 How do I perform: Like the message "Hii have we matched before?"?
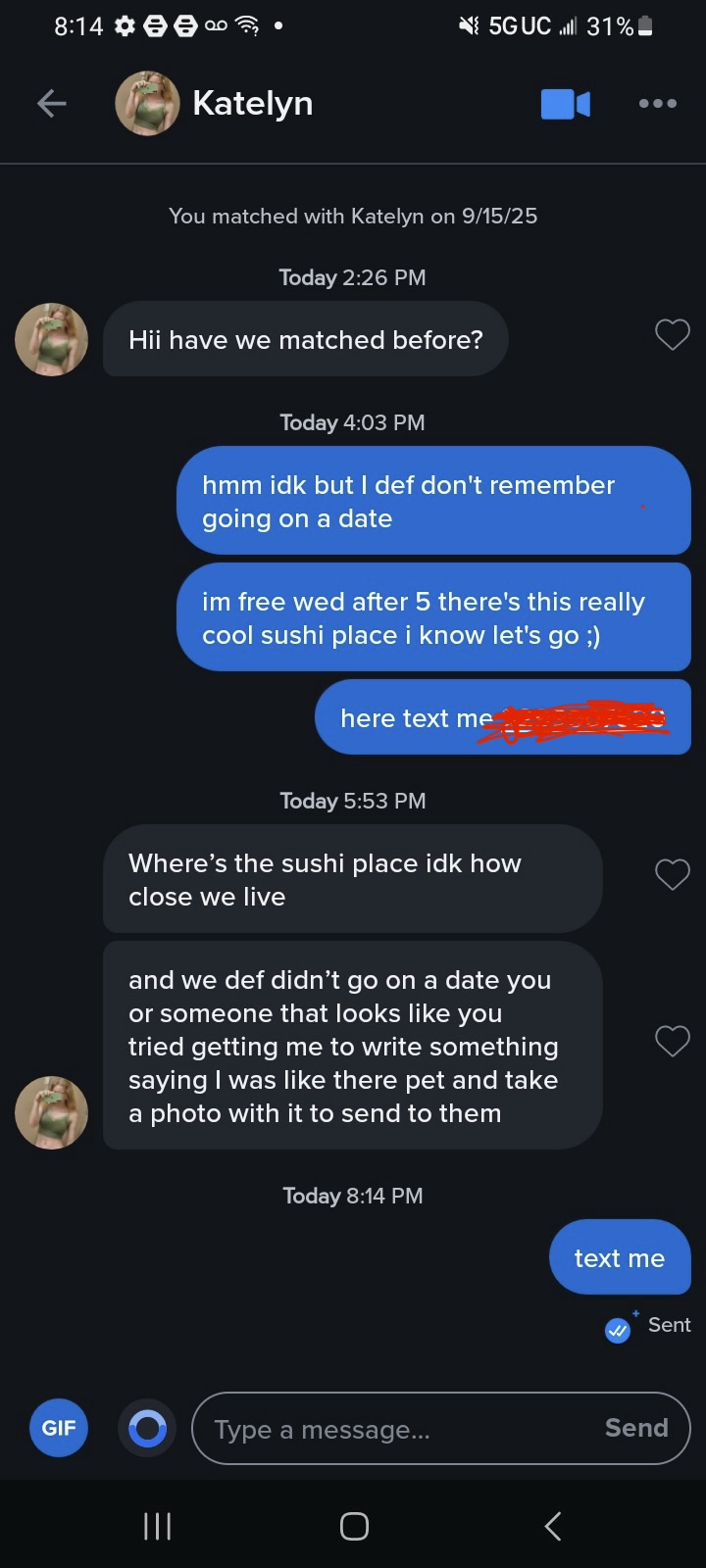pos(673,336)
